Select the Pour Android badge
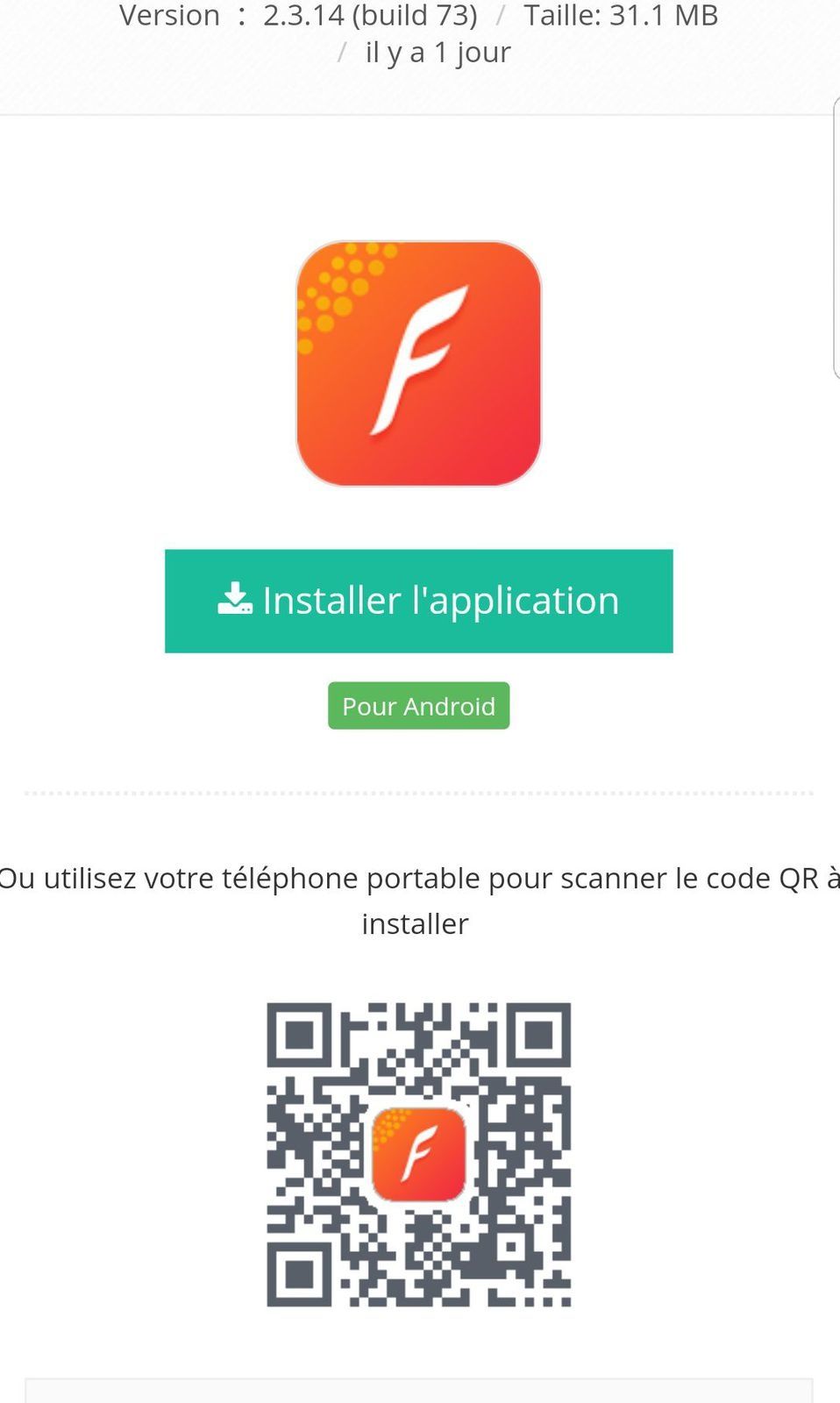Image resolution: width=840 pixels, height=1403 pixels. 418,706
